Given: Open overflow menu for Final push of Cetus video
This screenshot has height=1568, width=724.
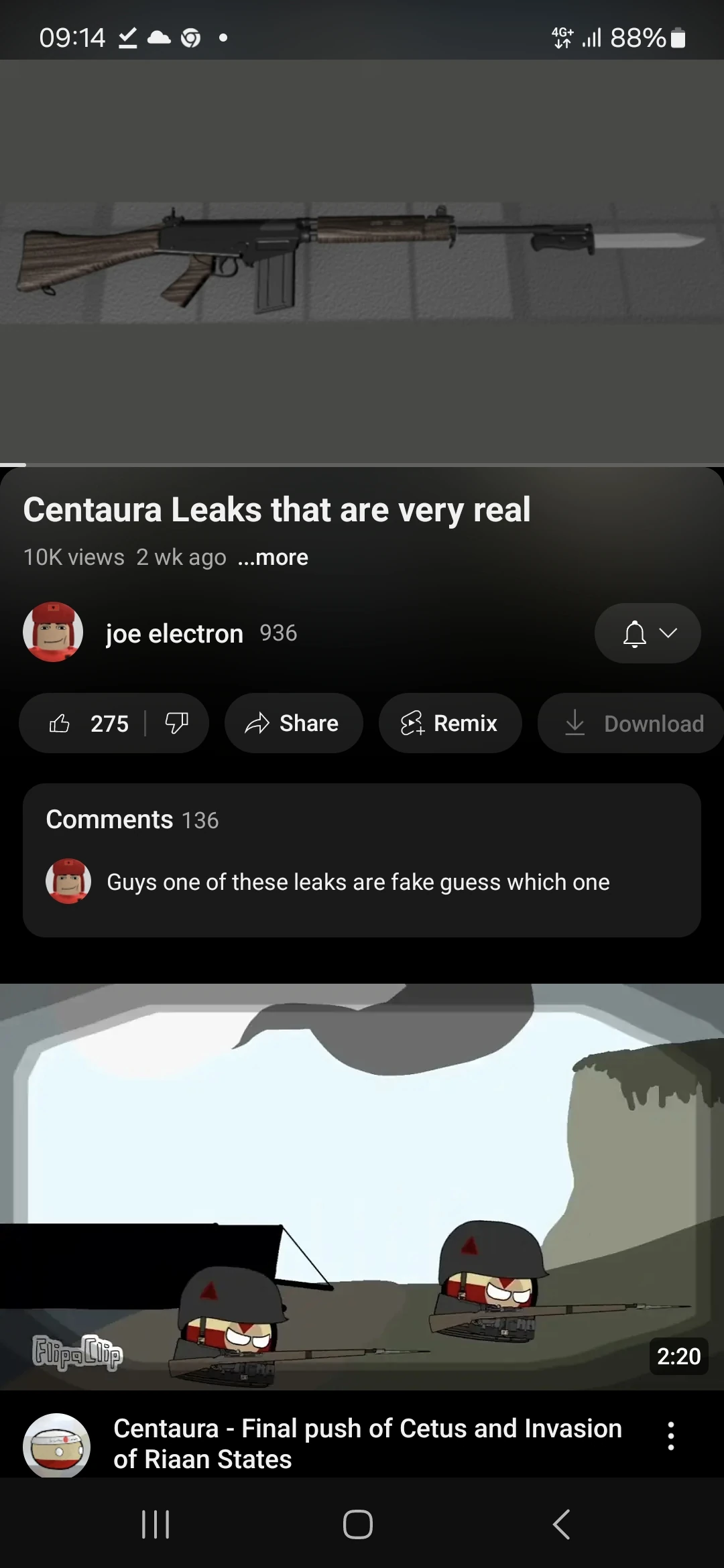Looking at the screenshot, I should click(x=671, y=1436).
